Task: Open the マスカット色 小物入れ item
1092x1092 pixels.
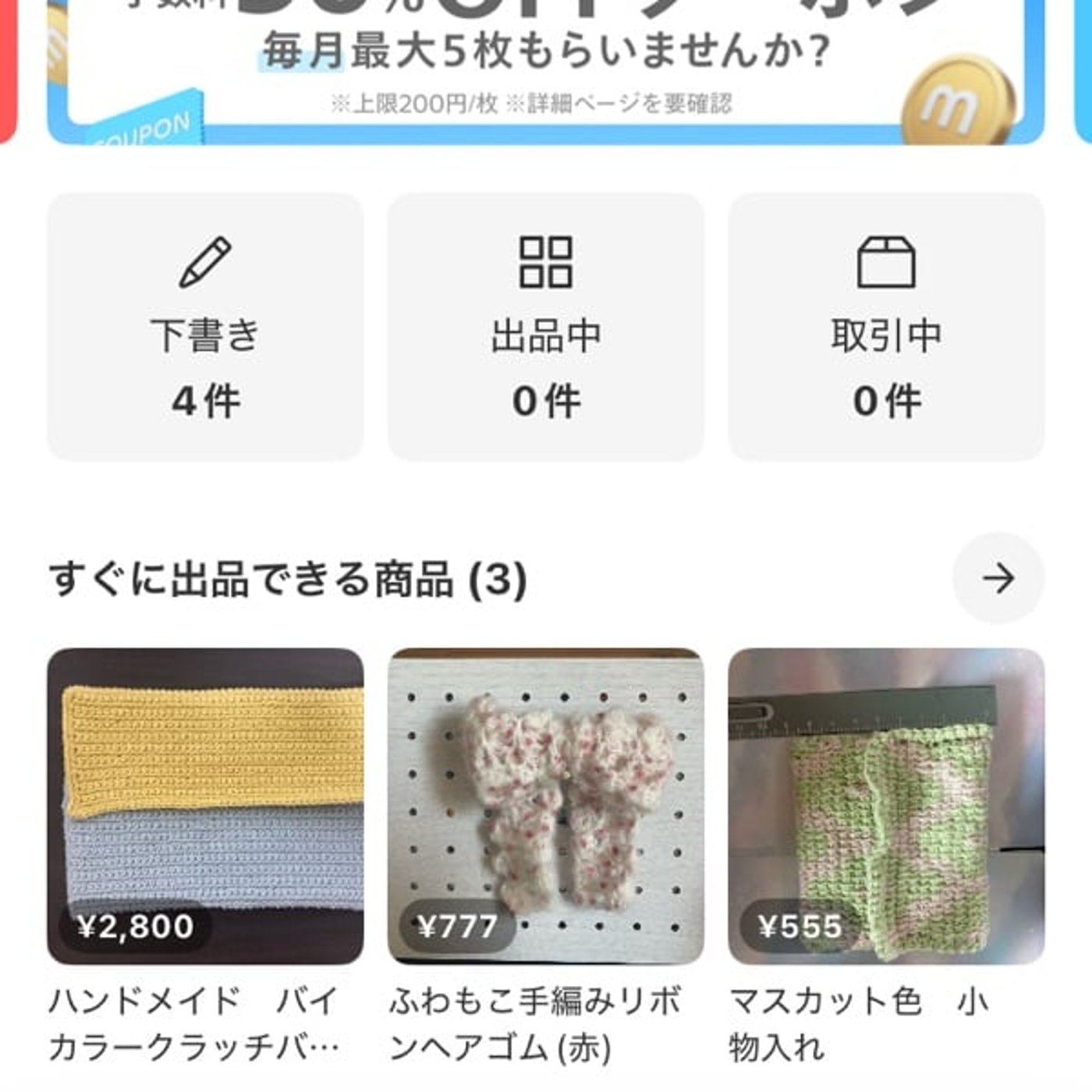Action: [x=886, y=807]
